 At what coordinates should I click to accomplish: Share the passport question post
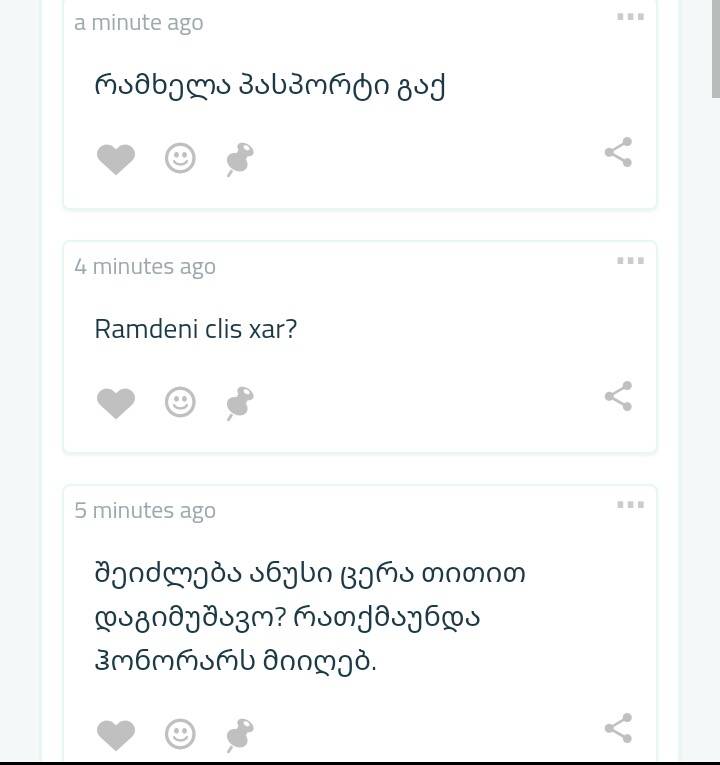[618, 153]
